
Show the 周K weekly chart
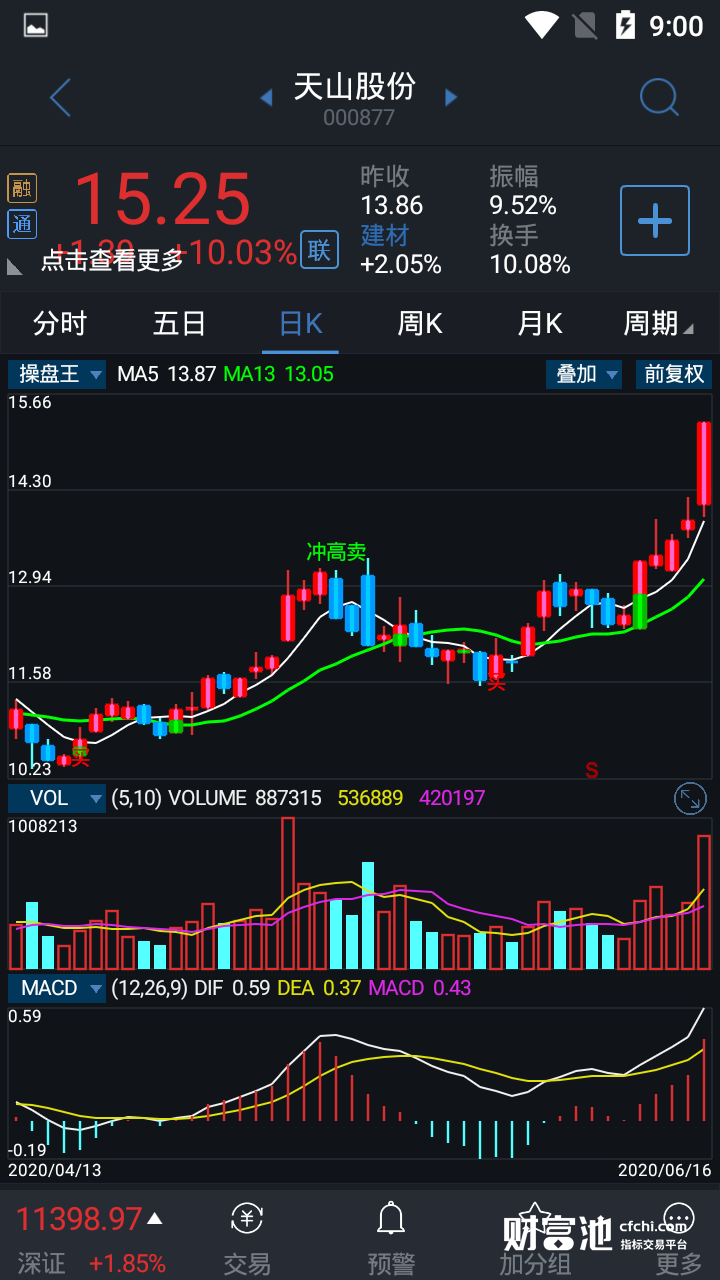click(420, 324)
